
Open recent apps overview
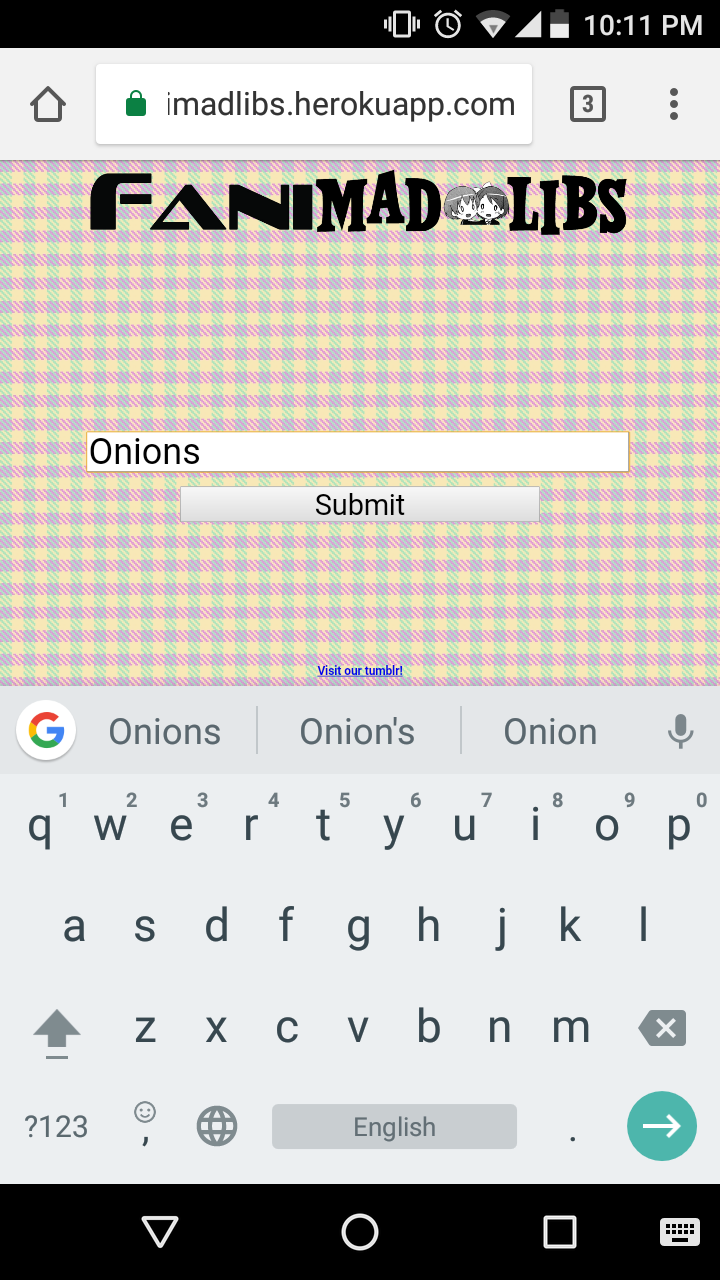pyautogui.click(x=559, y=1232)
